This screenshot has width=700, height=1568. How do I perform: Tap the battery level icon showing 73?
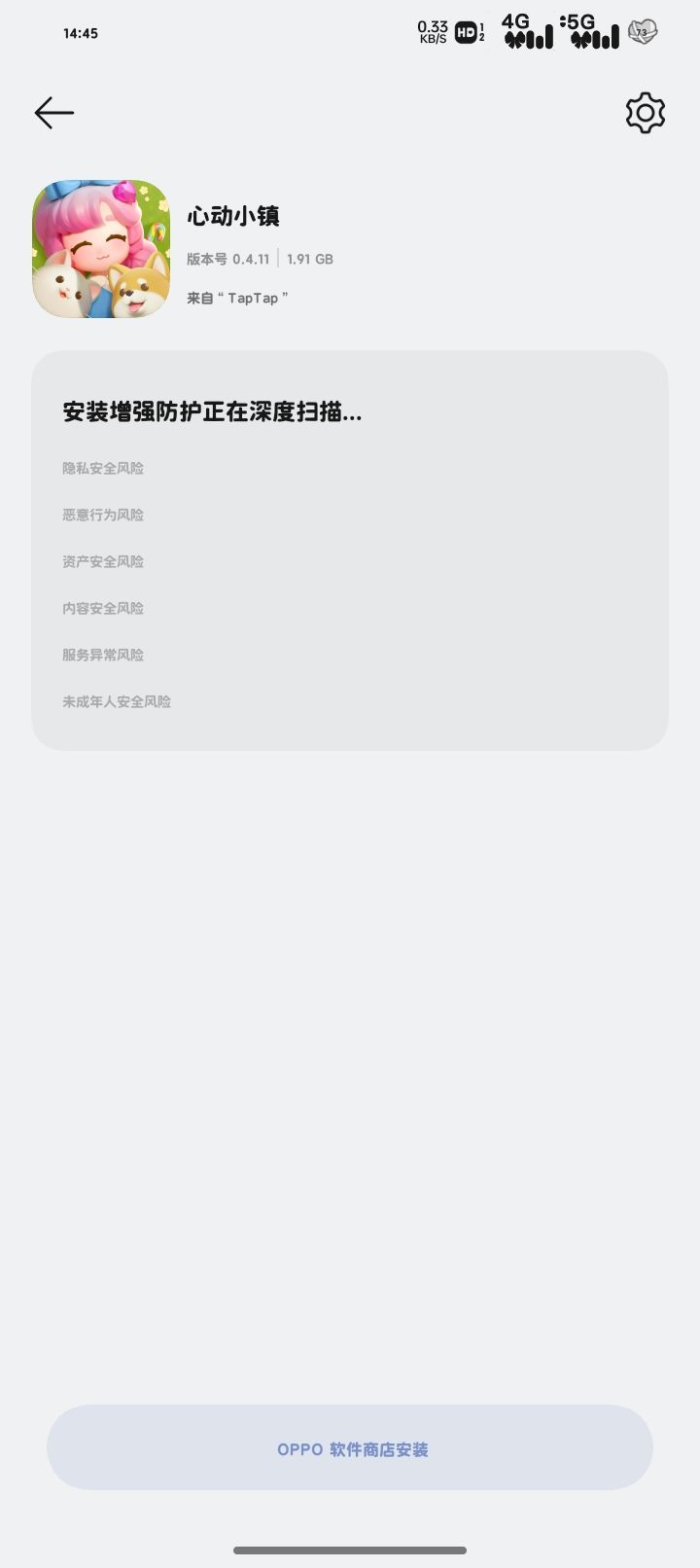pyautogui.click(x=644, y=32)
